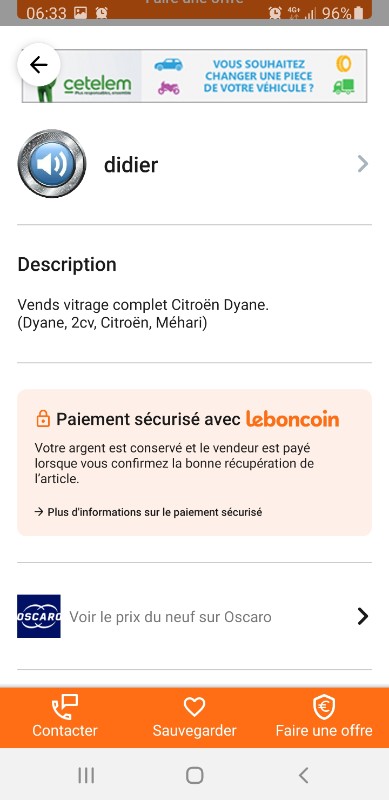Go back with the top arrow button
The image size is (389, 800).
pos(39,65)
